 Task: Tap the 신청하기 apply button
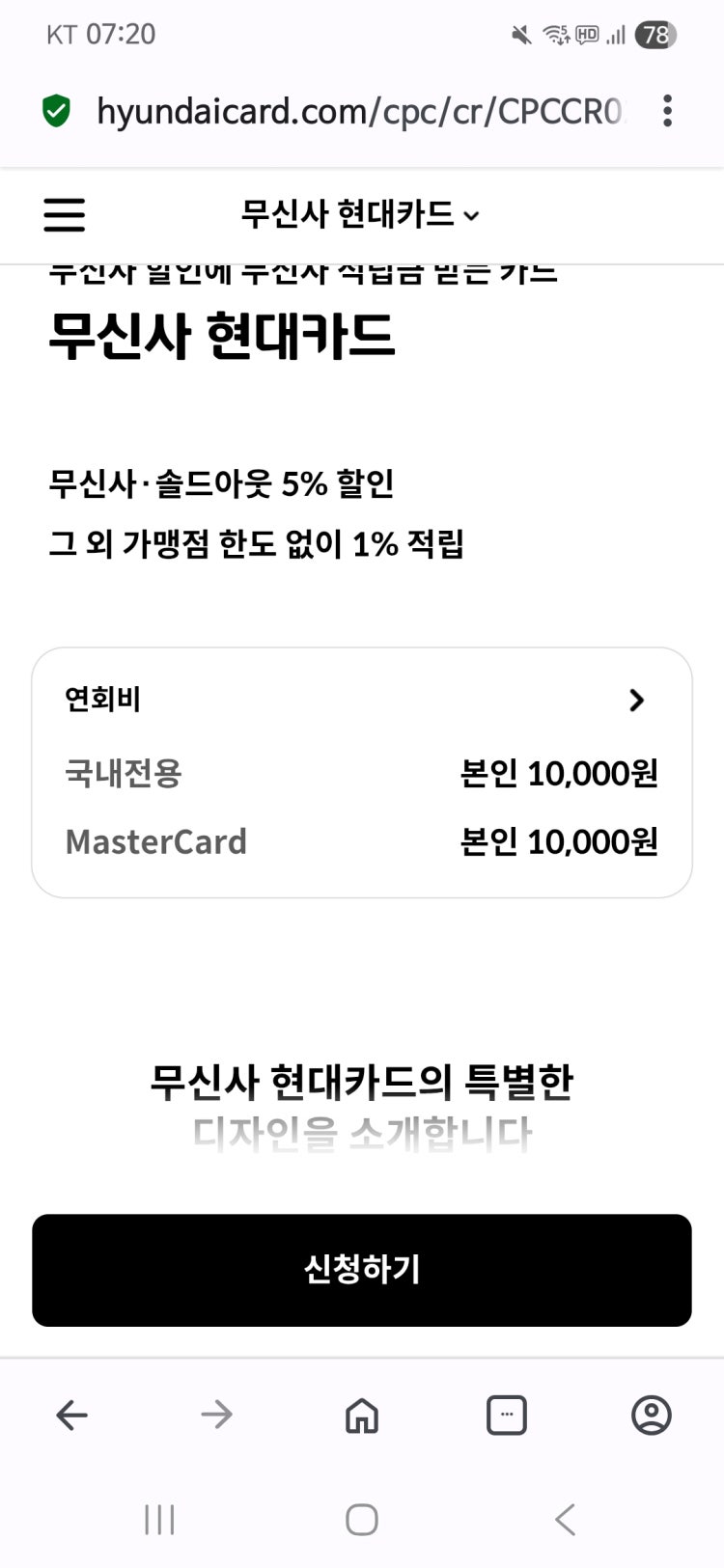click(362, 1270)
